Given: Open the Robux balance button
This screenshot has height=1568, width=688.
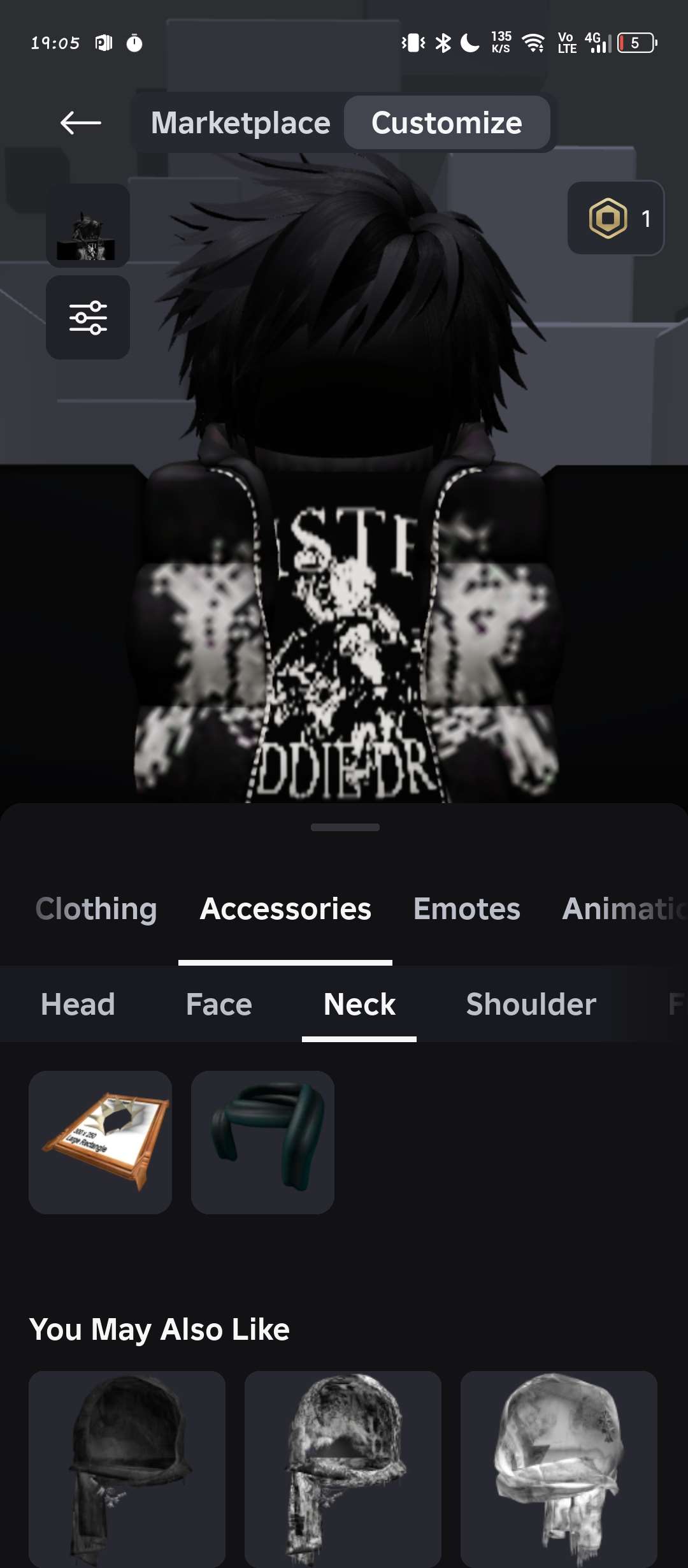Looking at the screenshot, I should coord(615,219).
